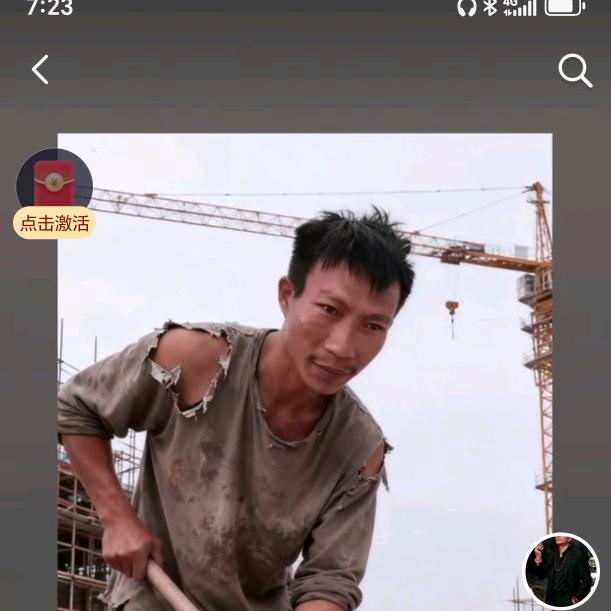Open search with the magnifier icon
This screenshot has width=611, height=611.
click(574, 70)
